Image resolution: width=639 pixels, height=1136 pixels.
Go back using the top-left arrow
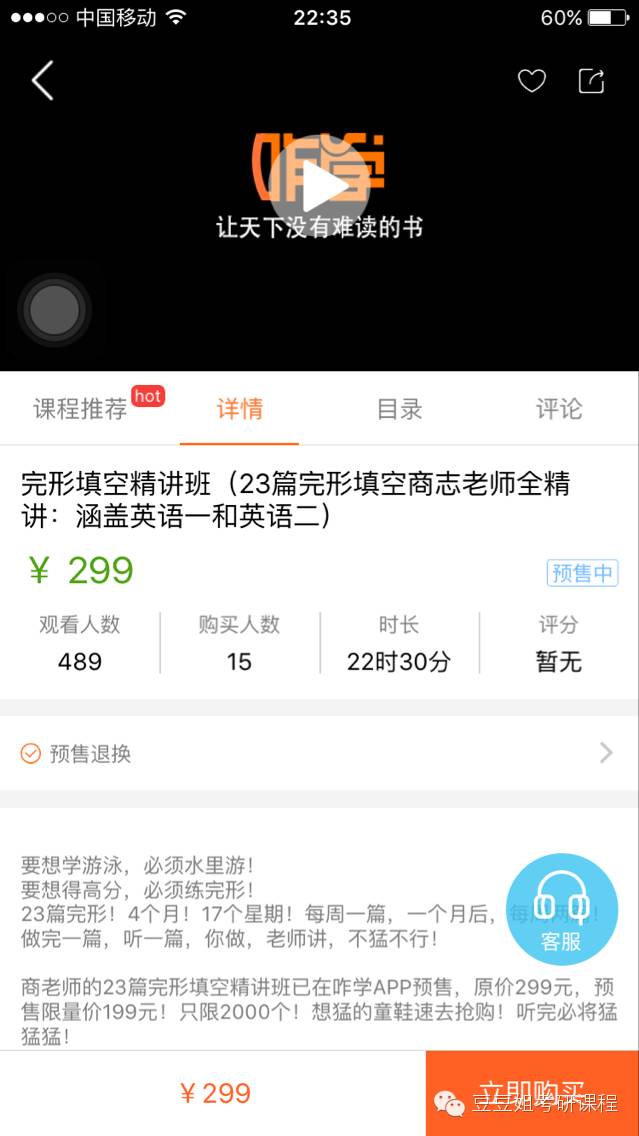43,80
